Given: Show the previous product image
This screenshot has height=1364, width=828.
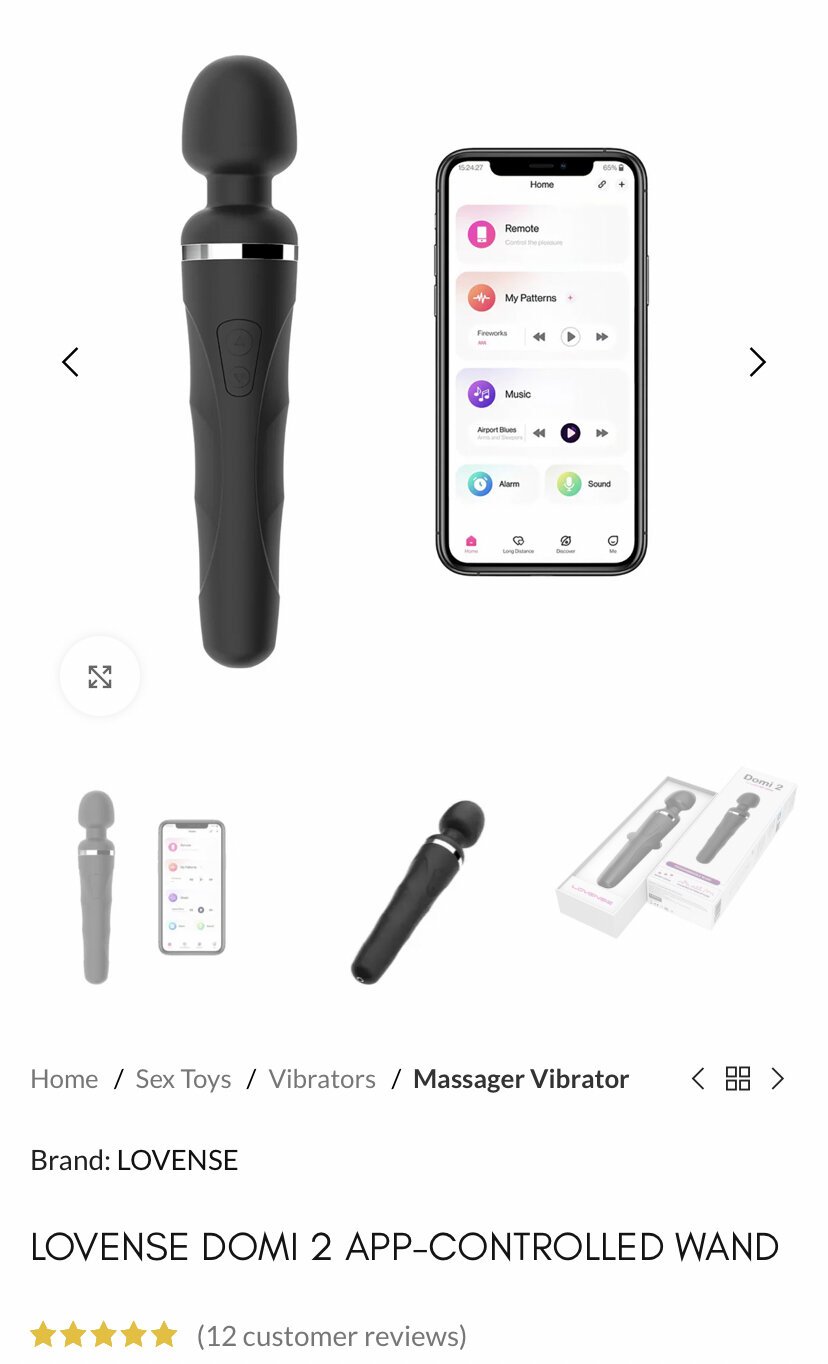Looking at the screenshot, I should [x=70, y=362].
